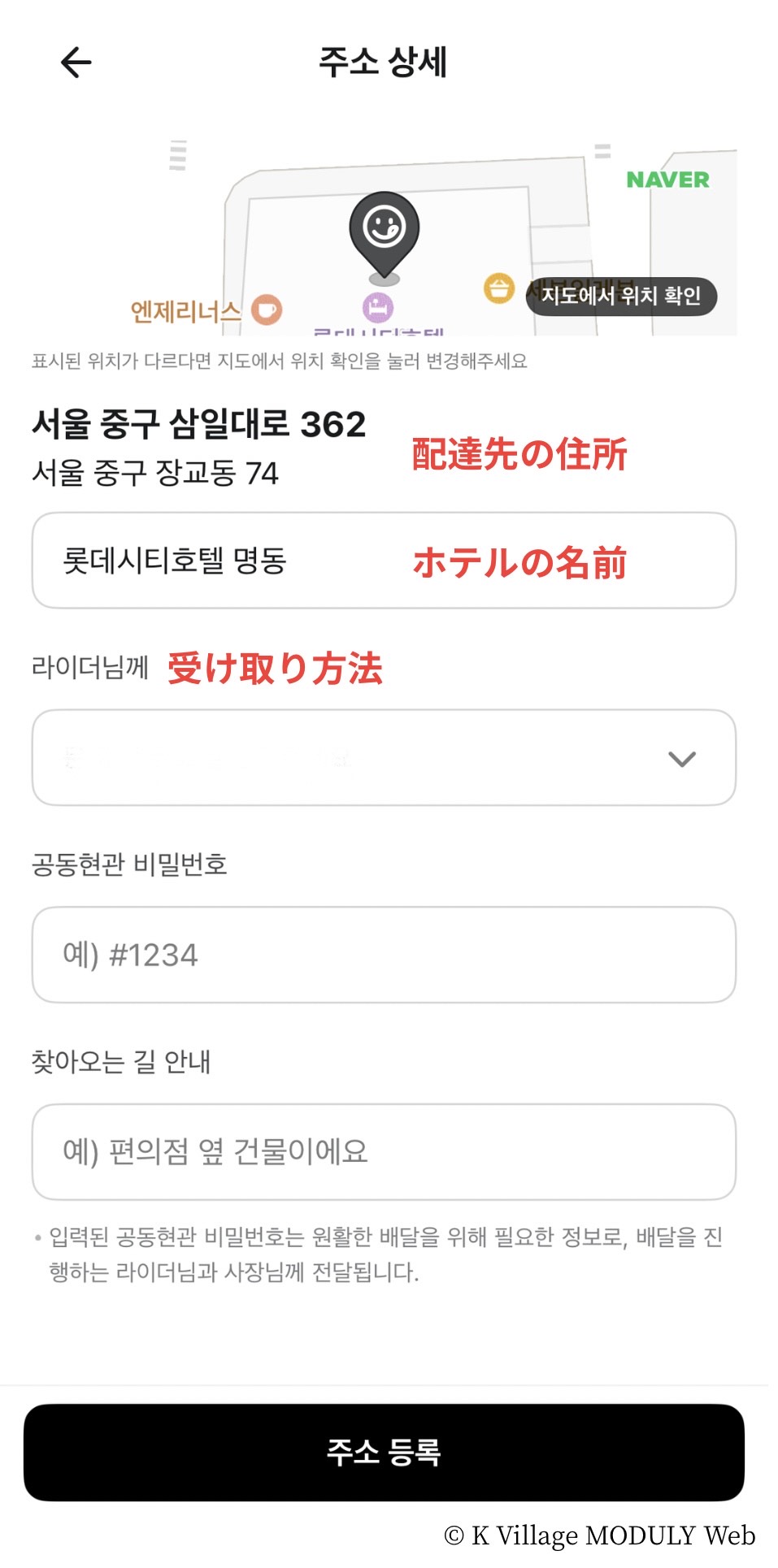Fill in the 찾아오는 길 안내 field
The height and width of the screenshot is (1568, 778).
(384, 1151)
